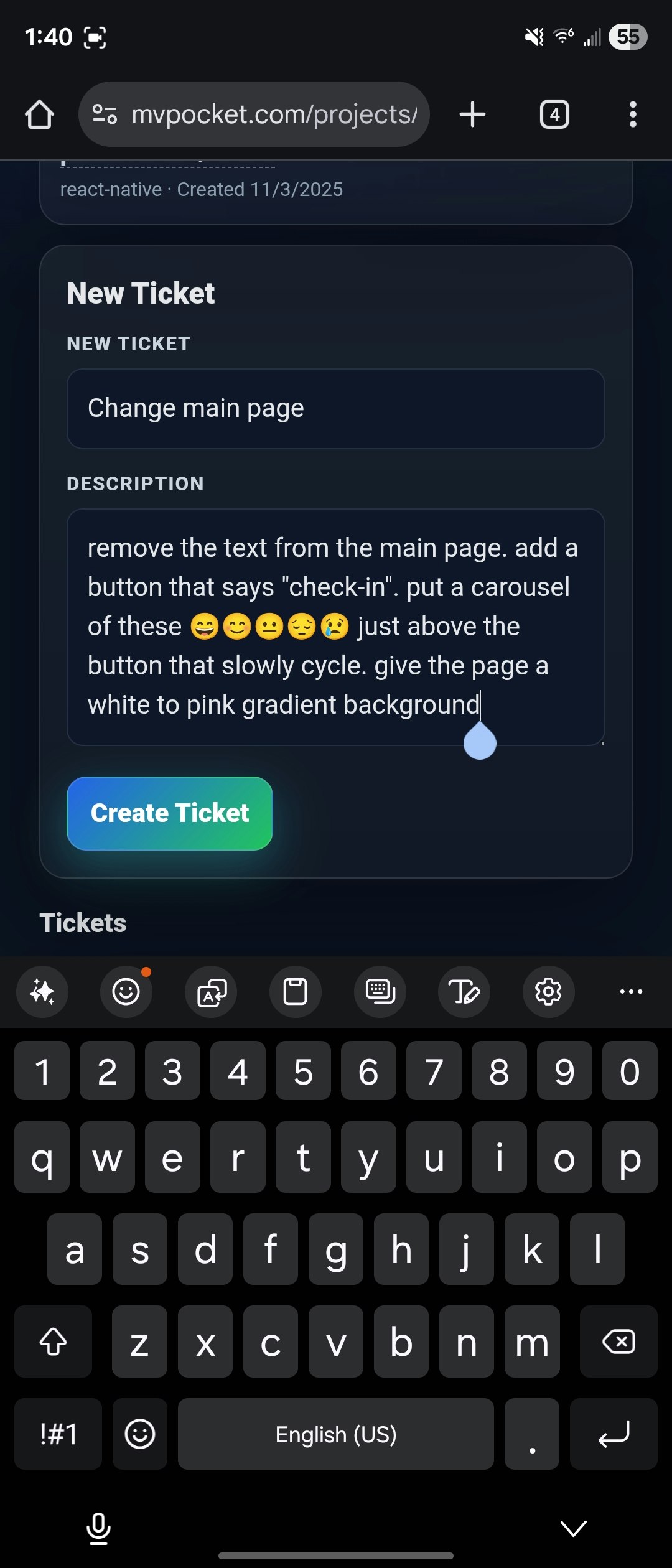Viewport: 672px width, 1568px height.
Task: Switch to symbols layout with !#1 key
Action: coord(57,1434)
